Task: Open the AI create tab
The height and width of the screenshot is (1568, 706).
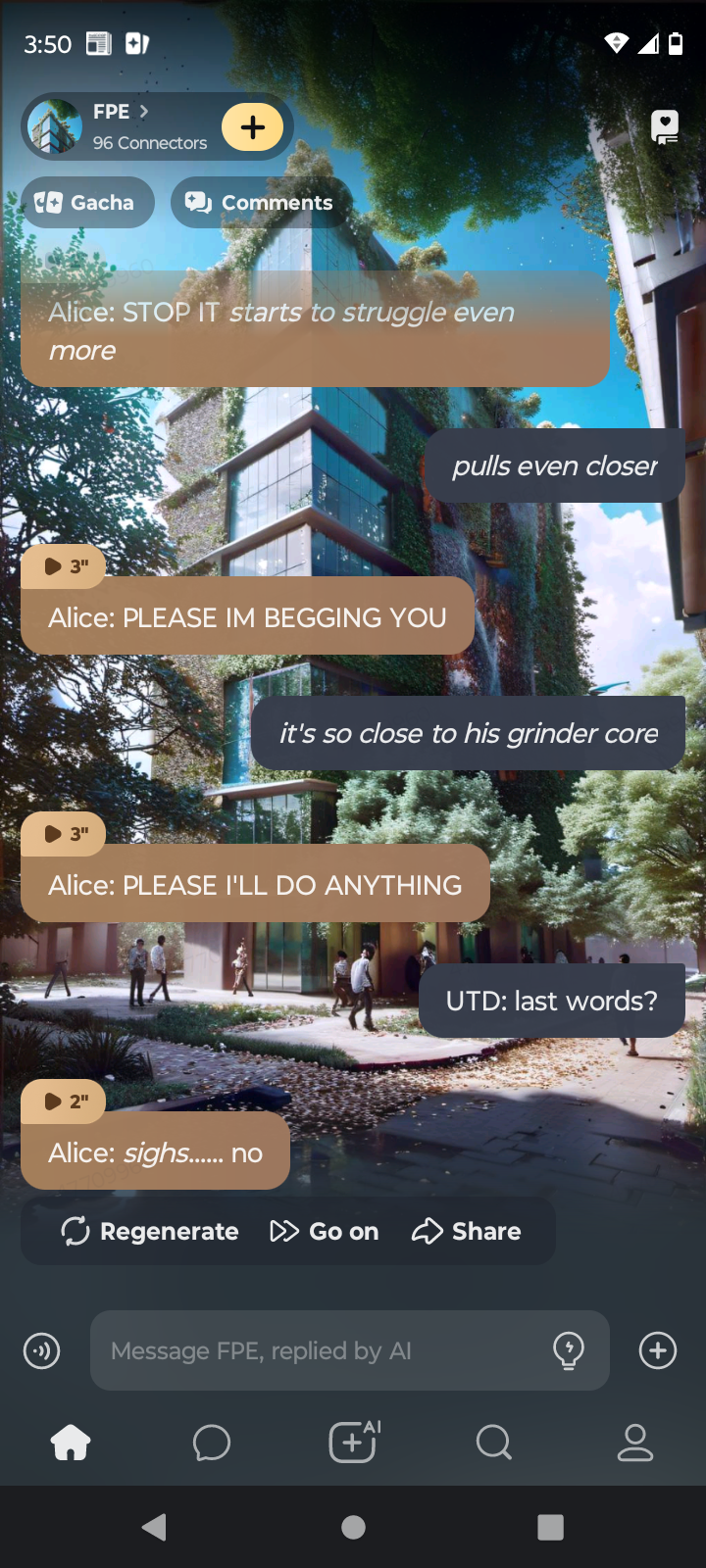Action: [x=353, y=1443]
